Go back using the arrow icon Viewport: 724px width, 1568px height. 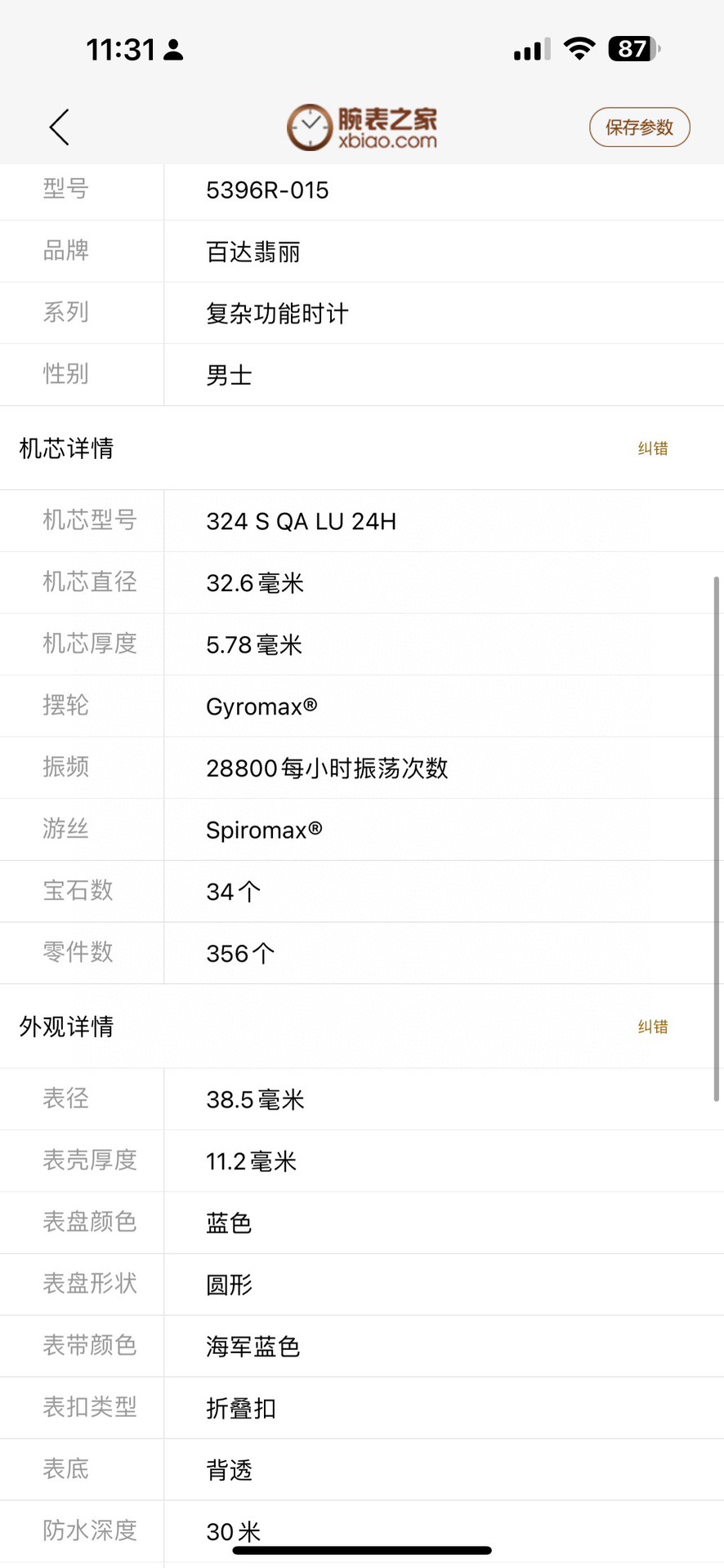coord(59,127)
